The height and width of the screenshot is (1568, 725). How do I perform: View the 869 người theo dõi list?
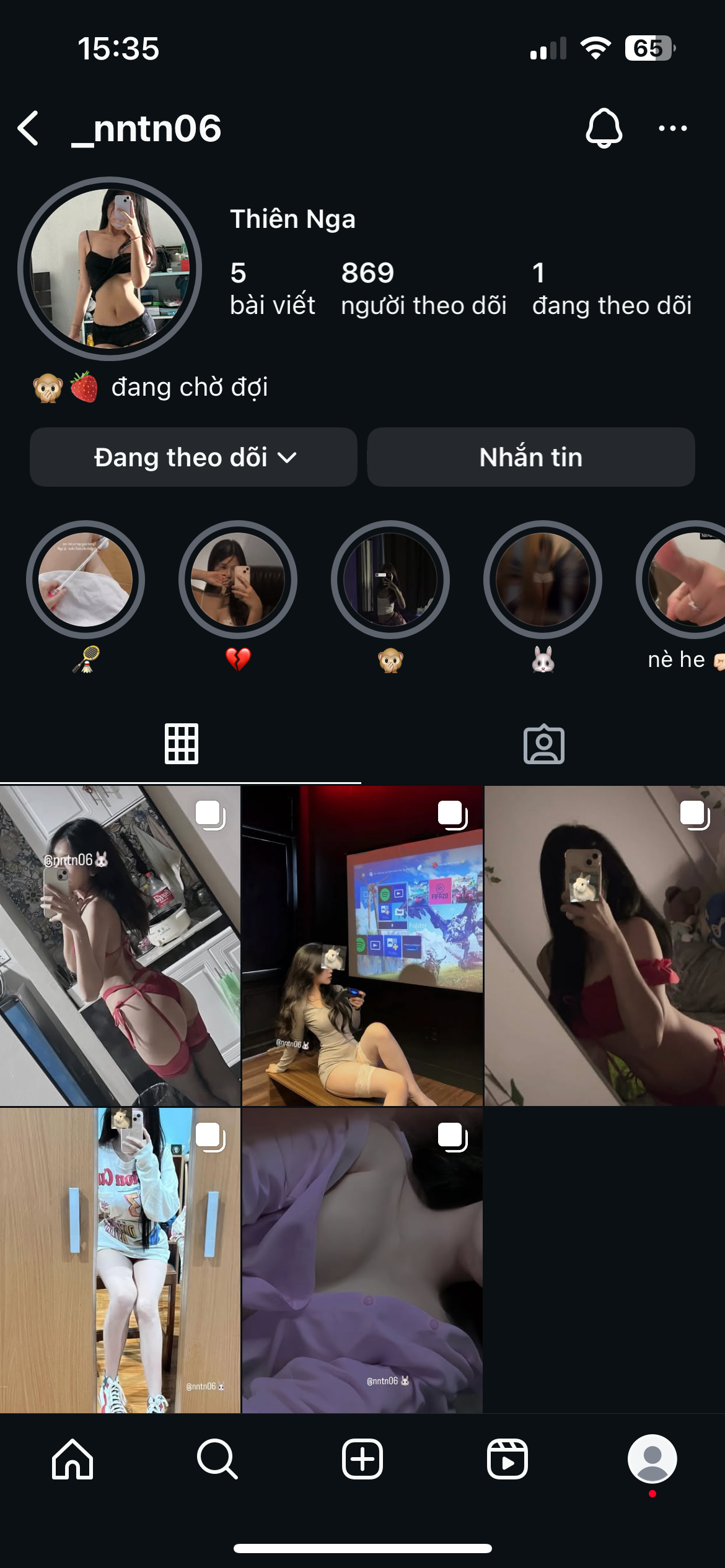tap(423, 289)
